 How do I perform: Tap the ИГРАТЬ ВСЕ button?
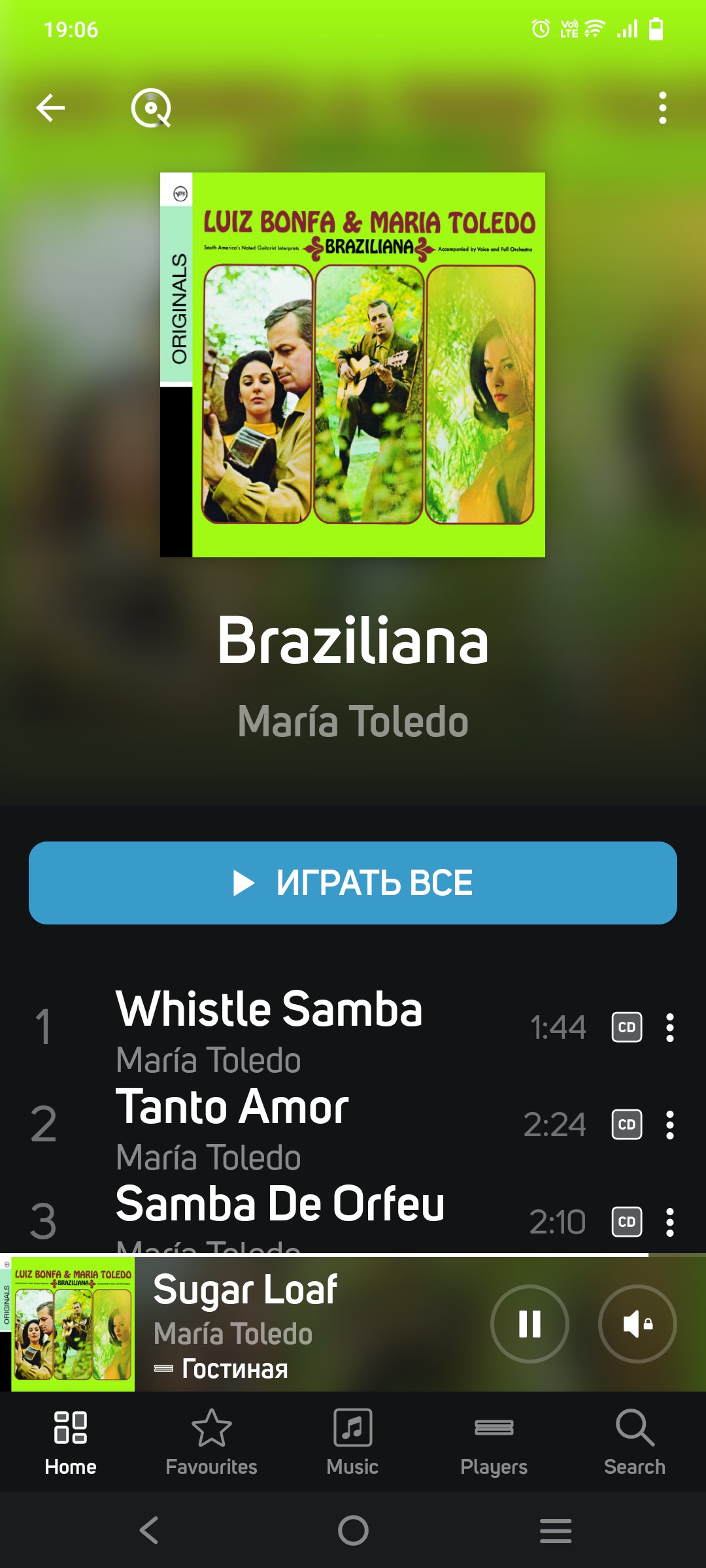point(353,883)
